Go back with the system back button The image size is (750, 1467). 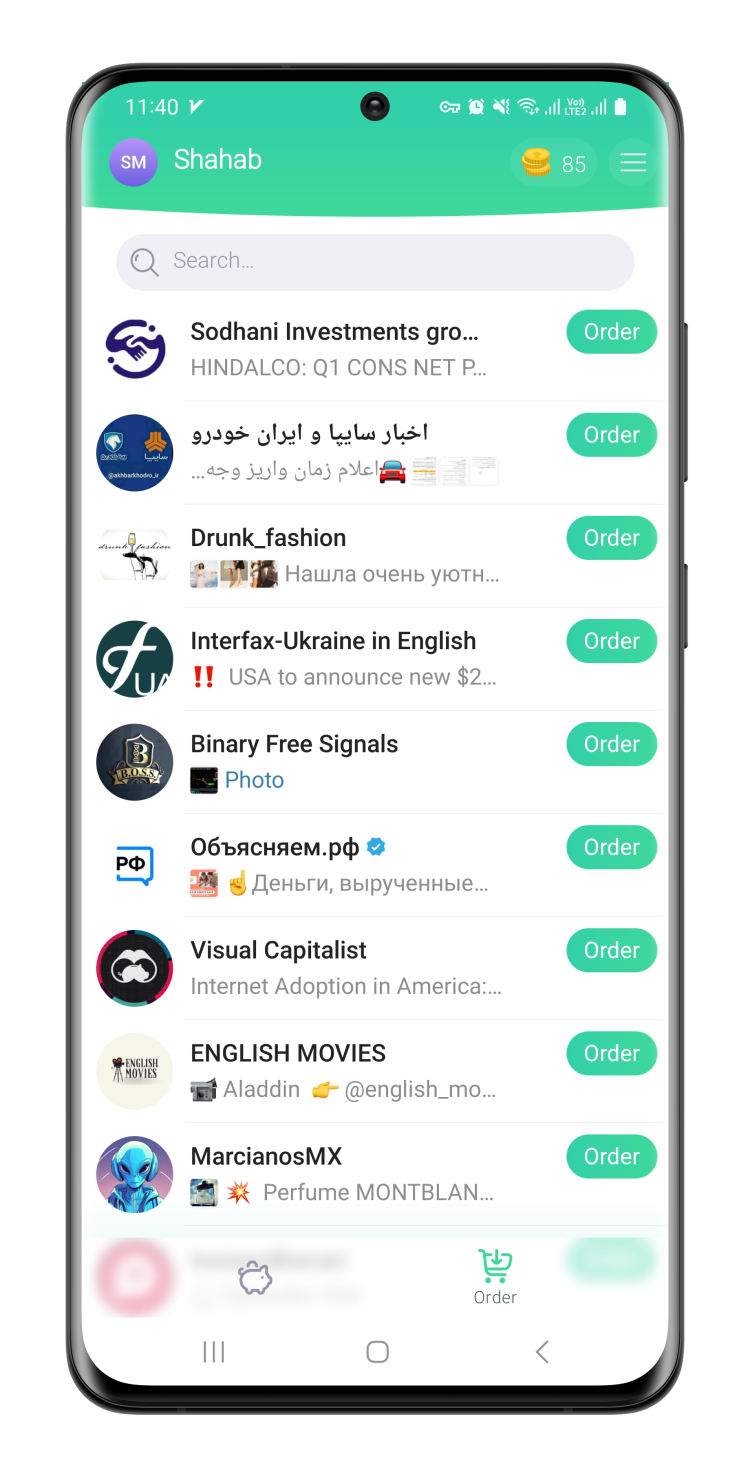(x=542, y=1352)
